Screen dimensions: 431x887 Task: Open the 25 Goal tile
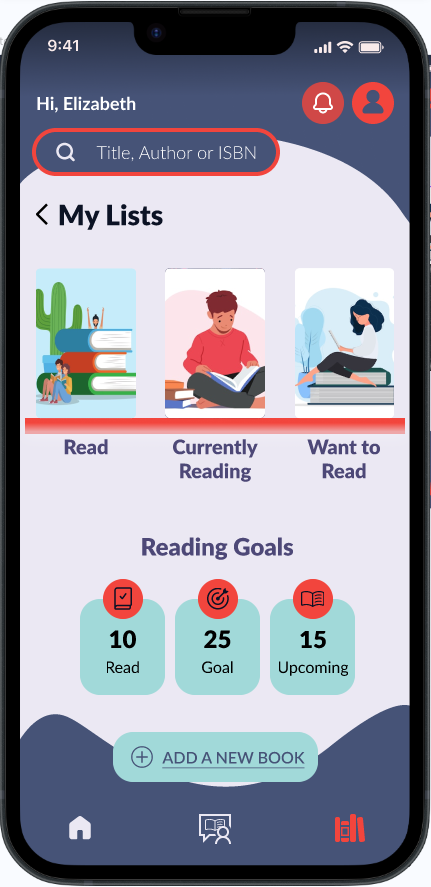point(218,647)
